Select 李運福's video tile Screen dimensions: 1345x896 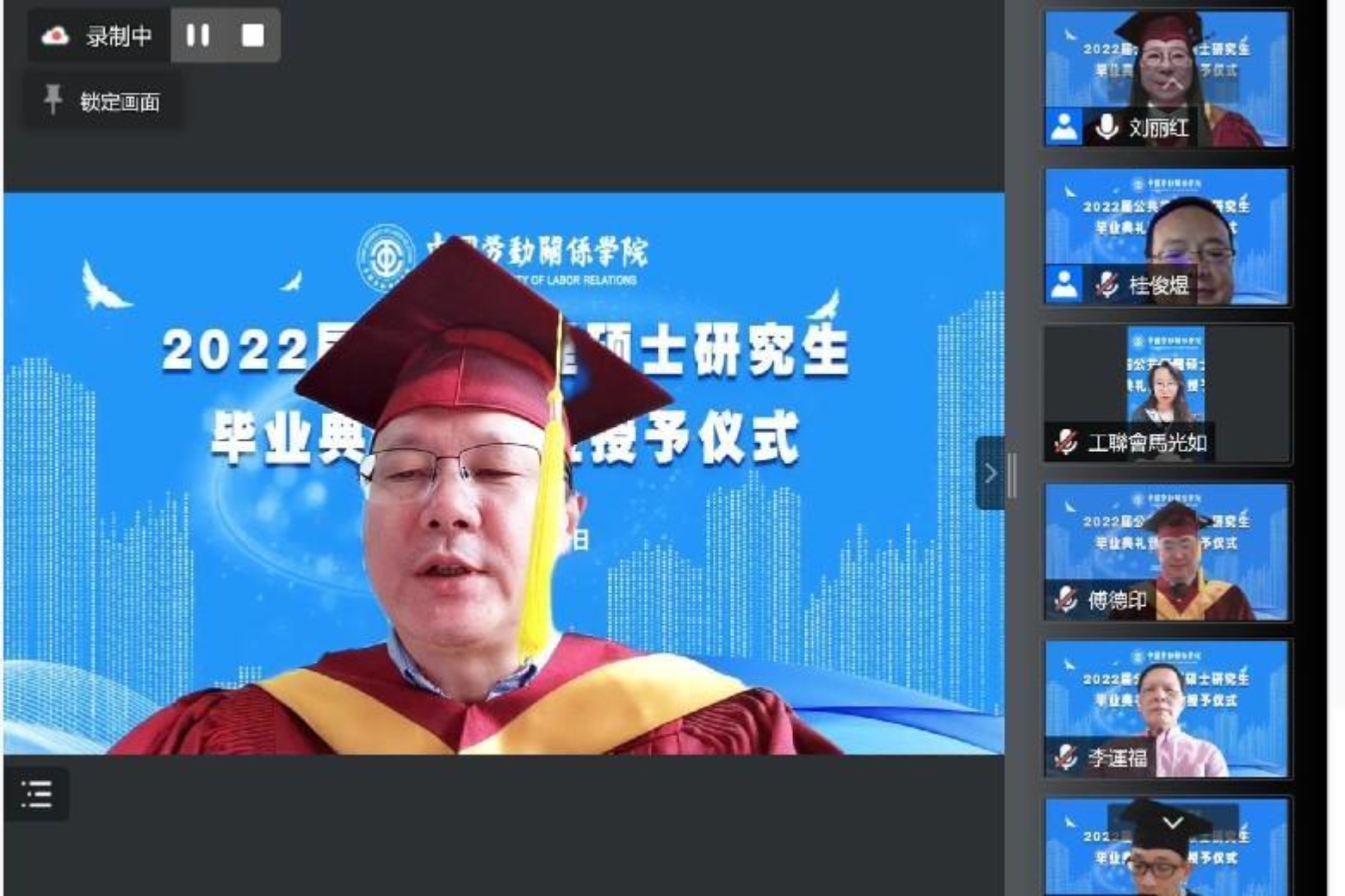[1167, 708]
